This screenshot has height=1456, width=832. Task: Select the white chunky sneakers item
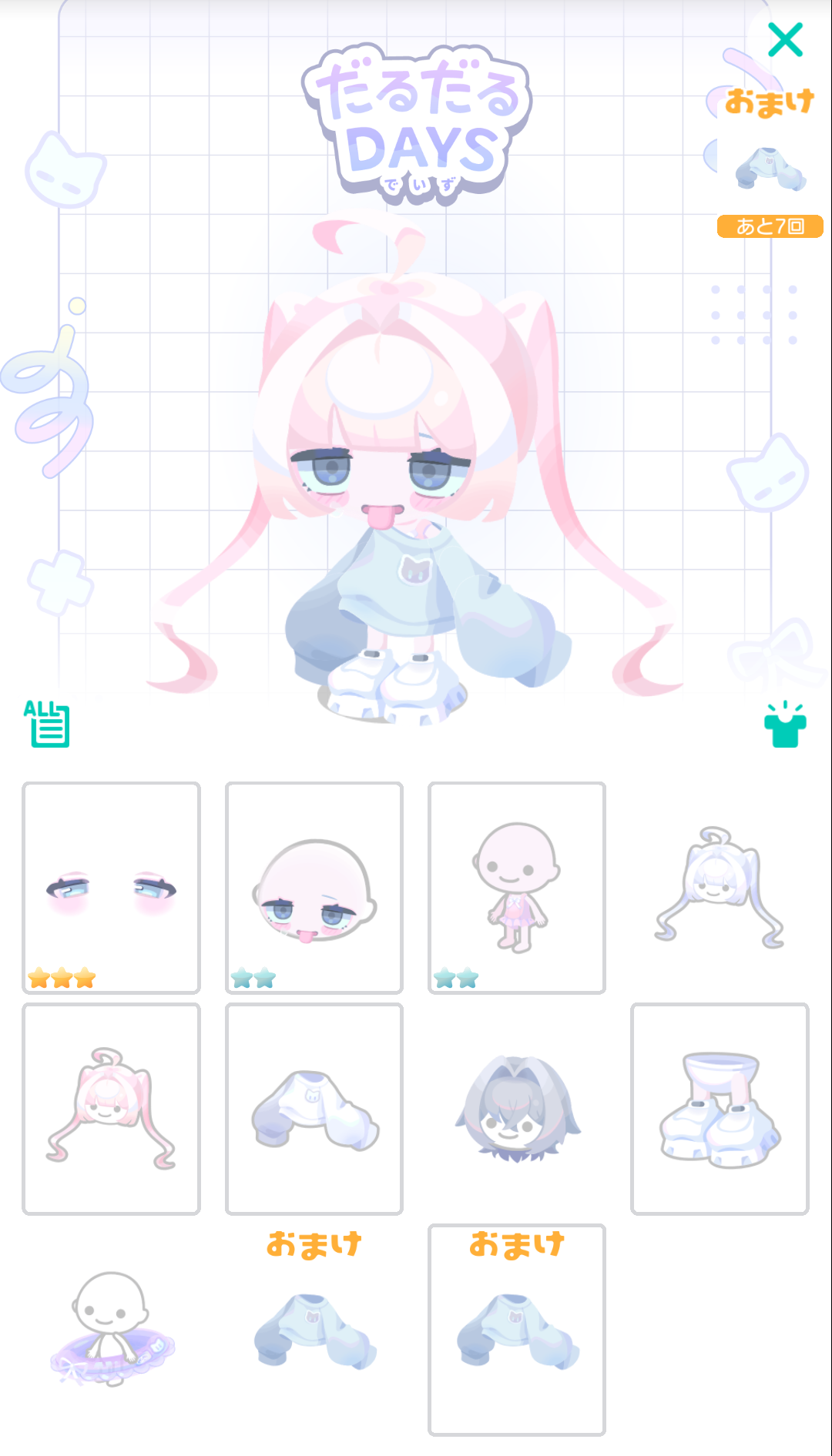coord(720,1109)
